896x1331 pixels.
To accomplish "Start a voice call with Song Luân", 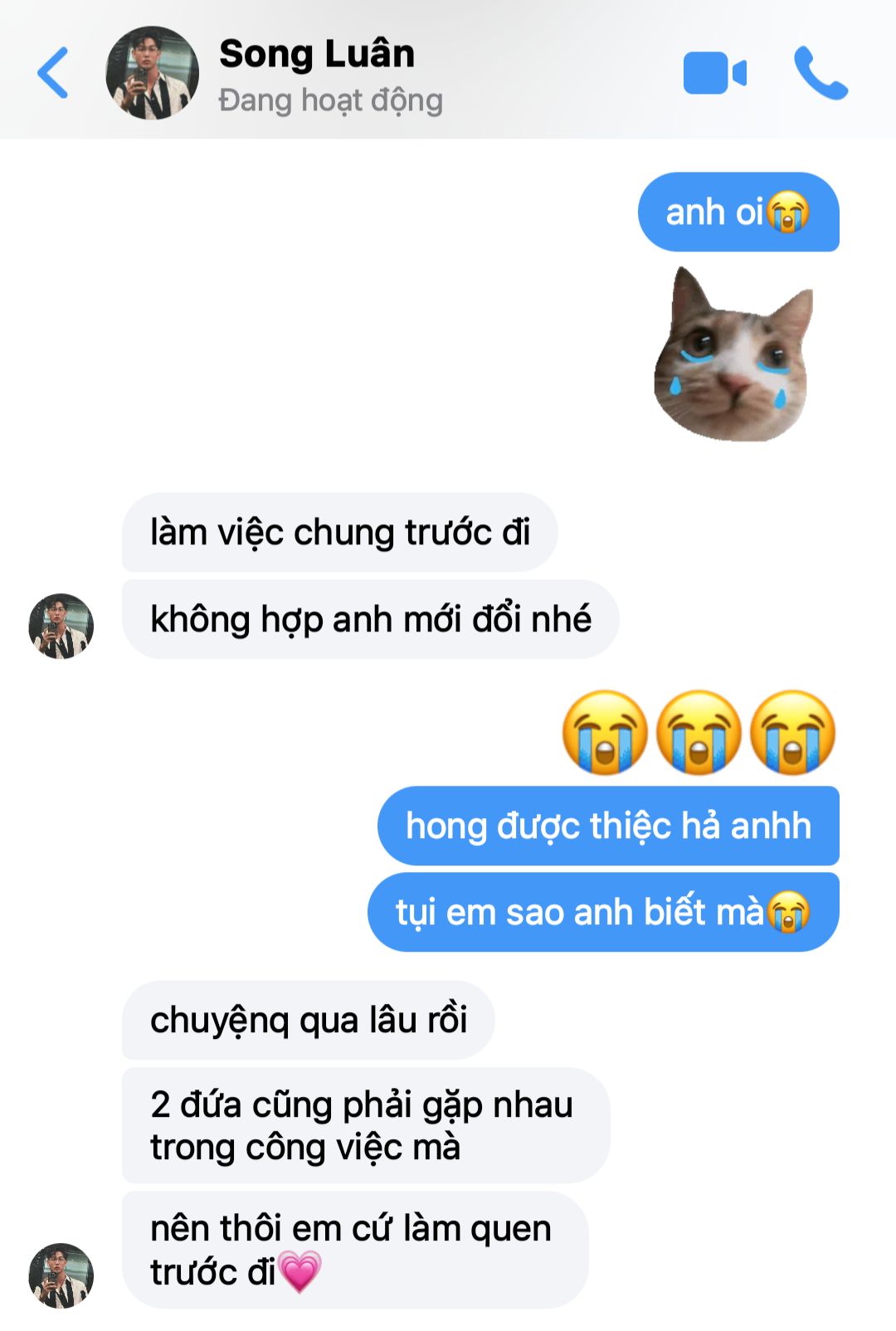I will (821, 73).
